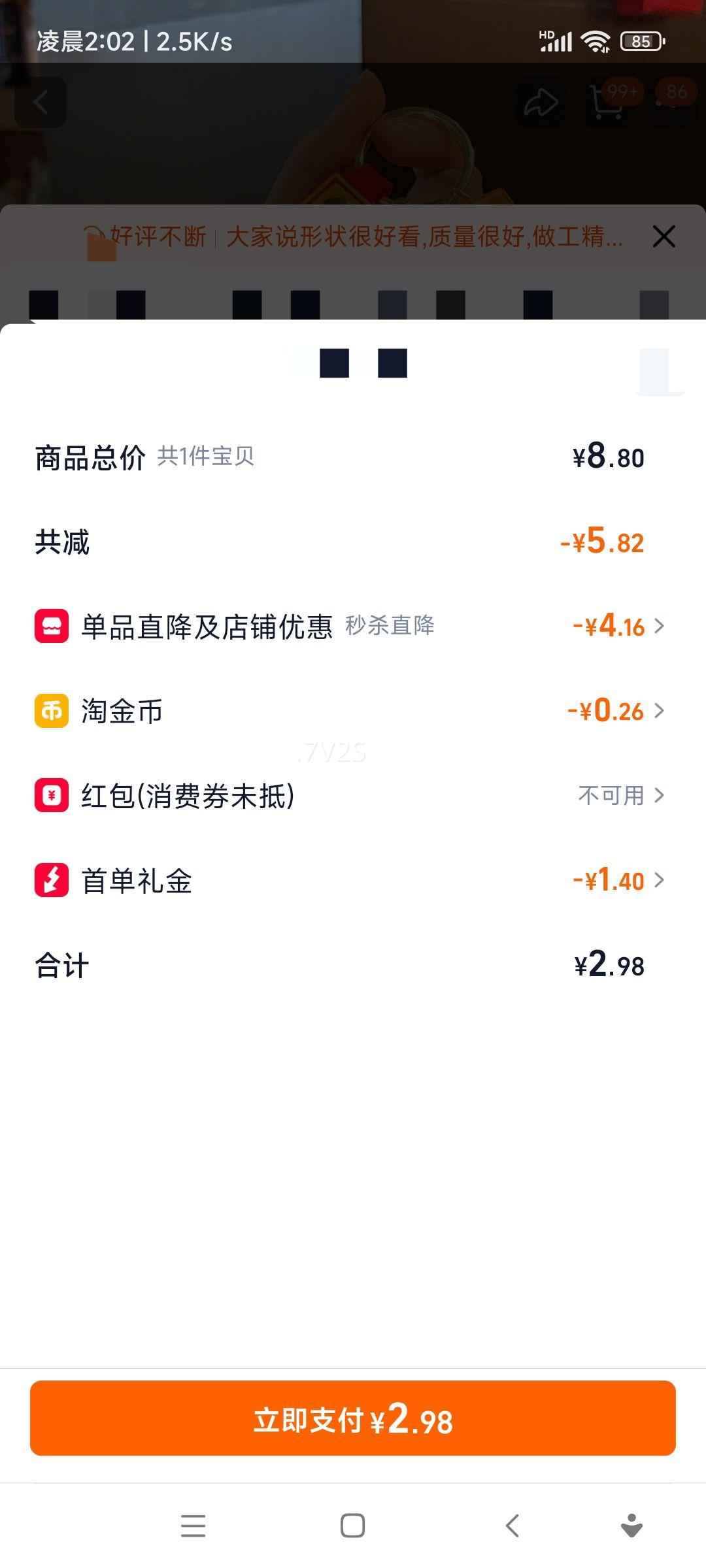Open 单品直降及店铺优惠 discount details

(618, 626)
